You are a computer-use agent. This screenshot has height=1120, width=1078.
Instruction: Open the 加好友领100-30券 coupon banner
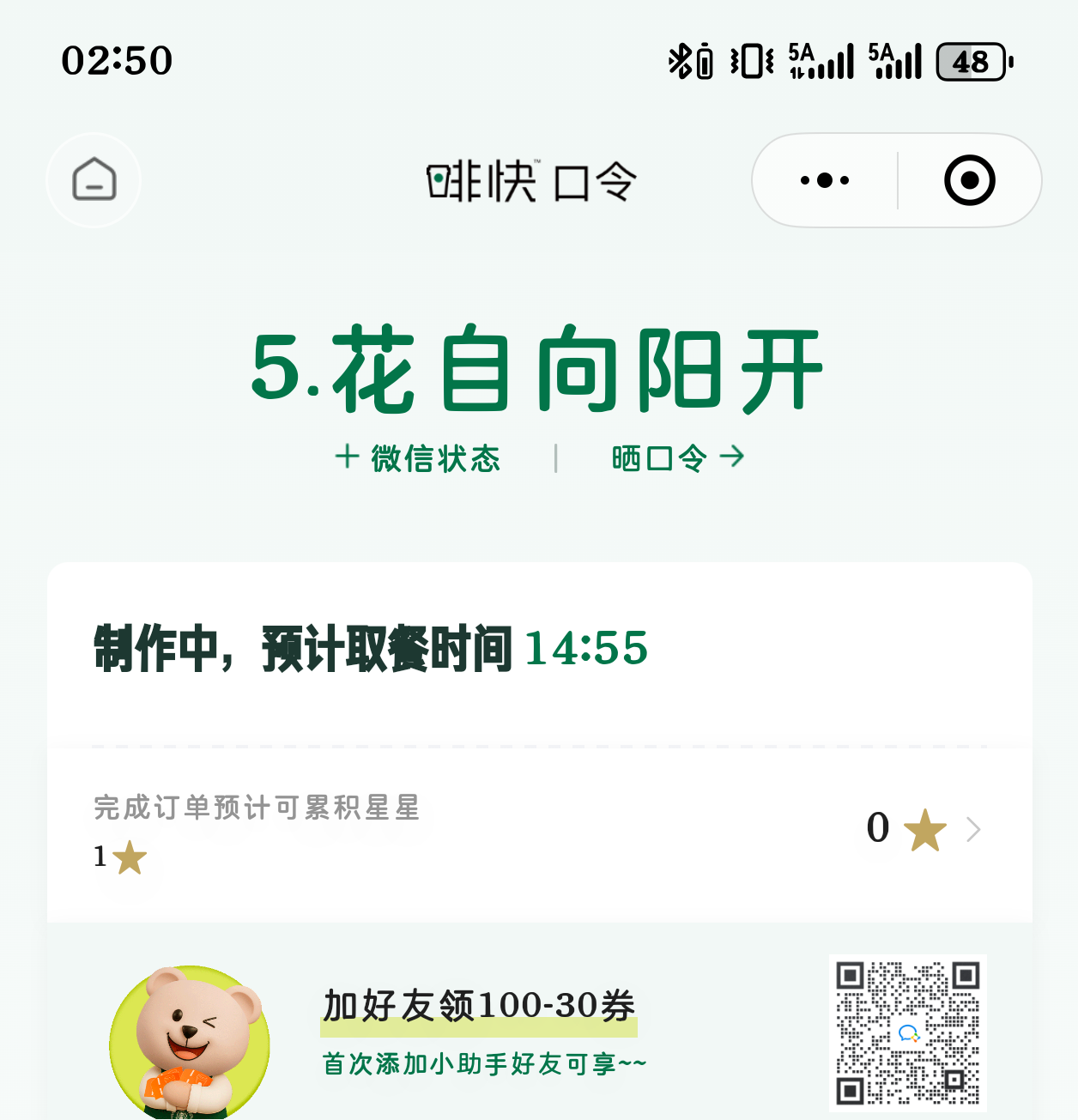479,1006
